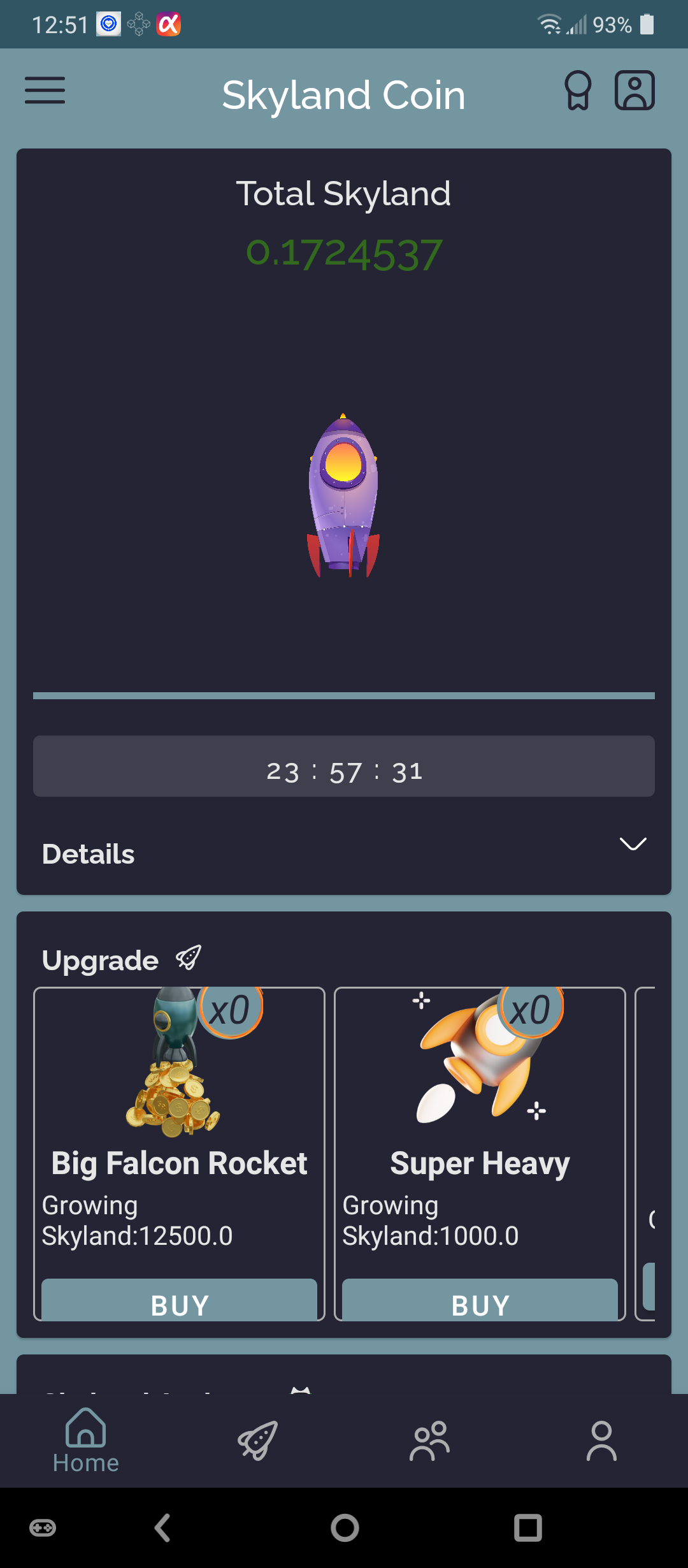Tap the x0 badge on Big Falcon Rocket
This screenshot has height=1568, width=688.
coord(229,1008)
